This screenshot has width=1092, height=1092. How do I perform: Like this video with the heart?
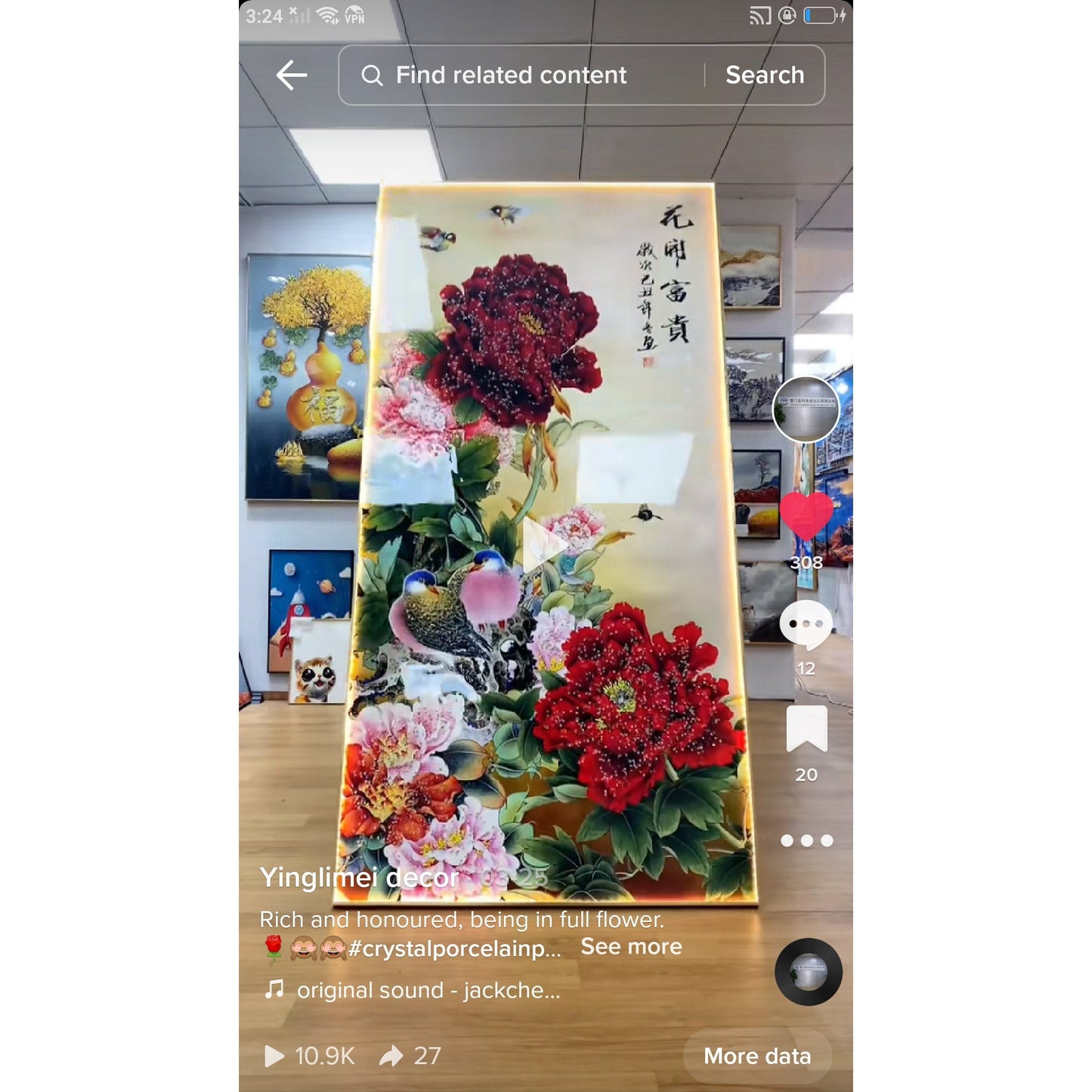806,517
